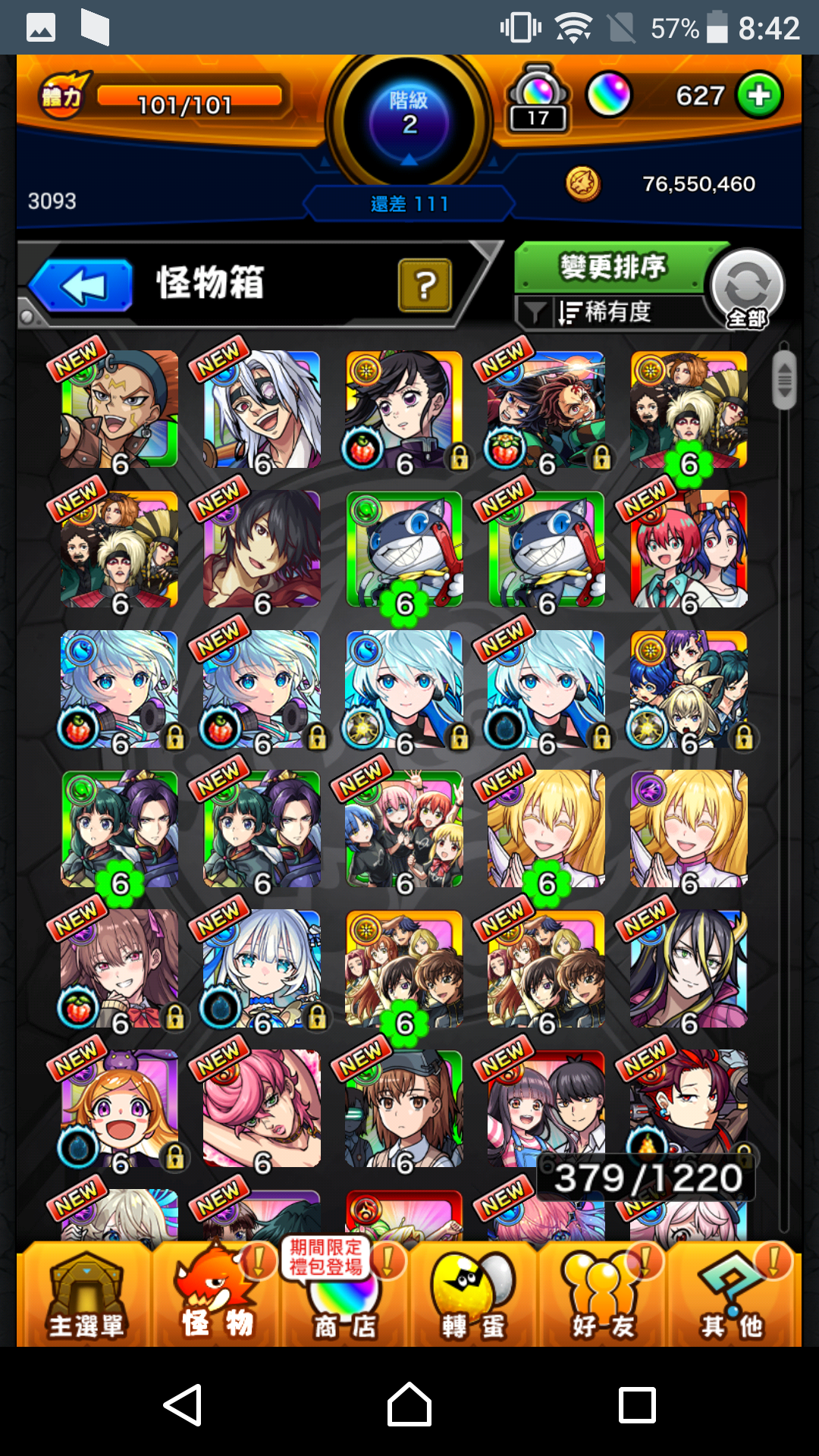Open the 稀有度 filter dropdown

pyautogui.click(x=607, y=312)
